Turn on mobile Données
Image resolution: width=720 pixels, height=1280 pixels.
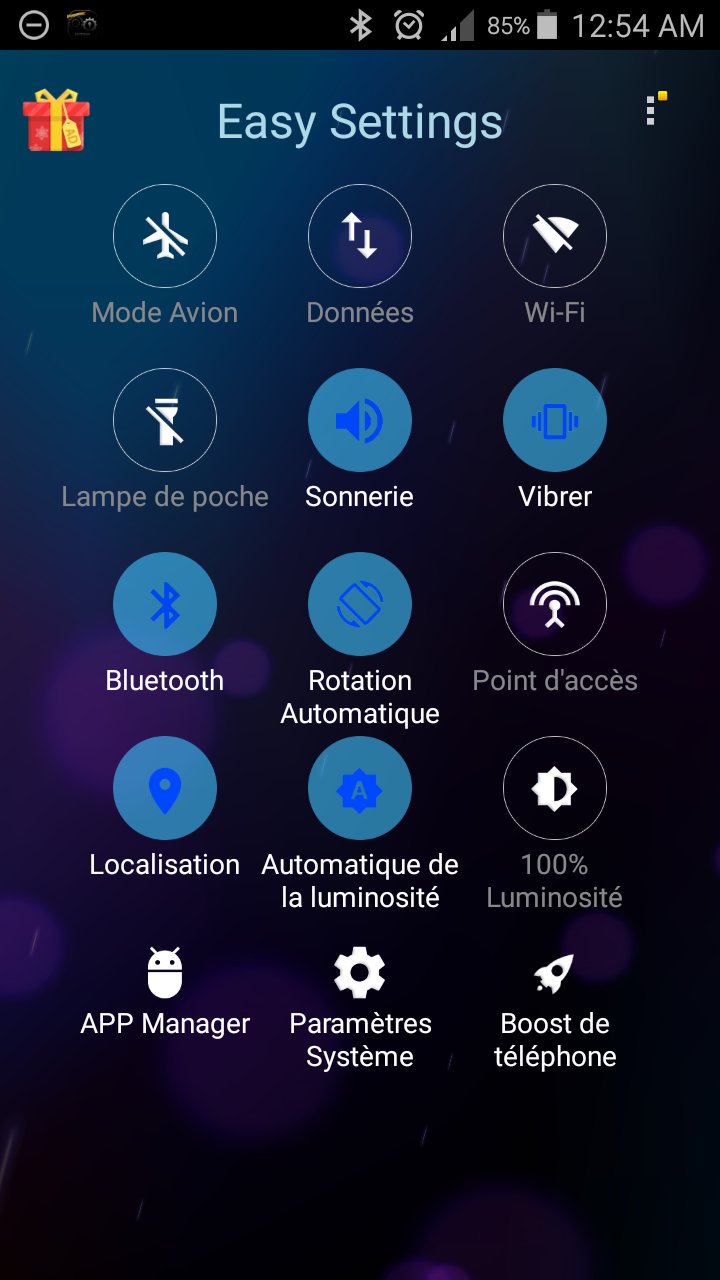click(360, 236)
